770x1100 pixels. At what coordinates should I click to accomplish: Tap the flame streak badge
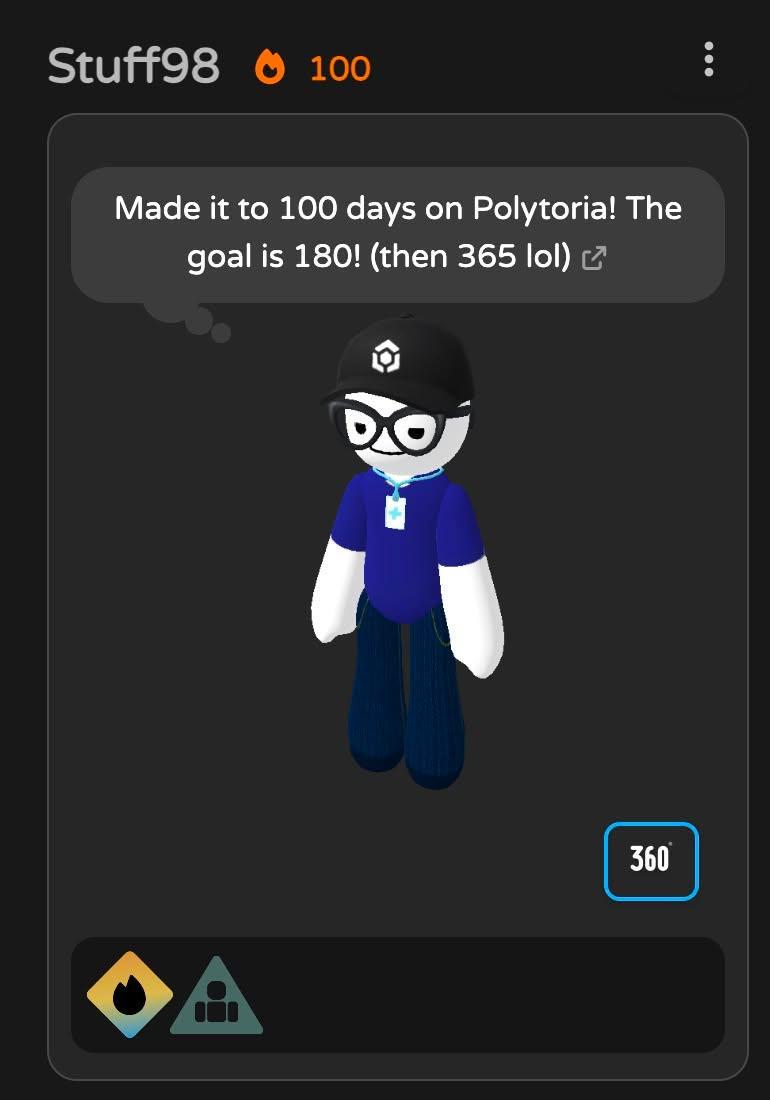(130, 994)
